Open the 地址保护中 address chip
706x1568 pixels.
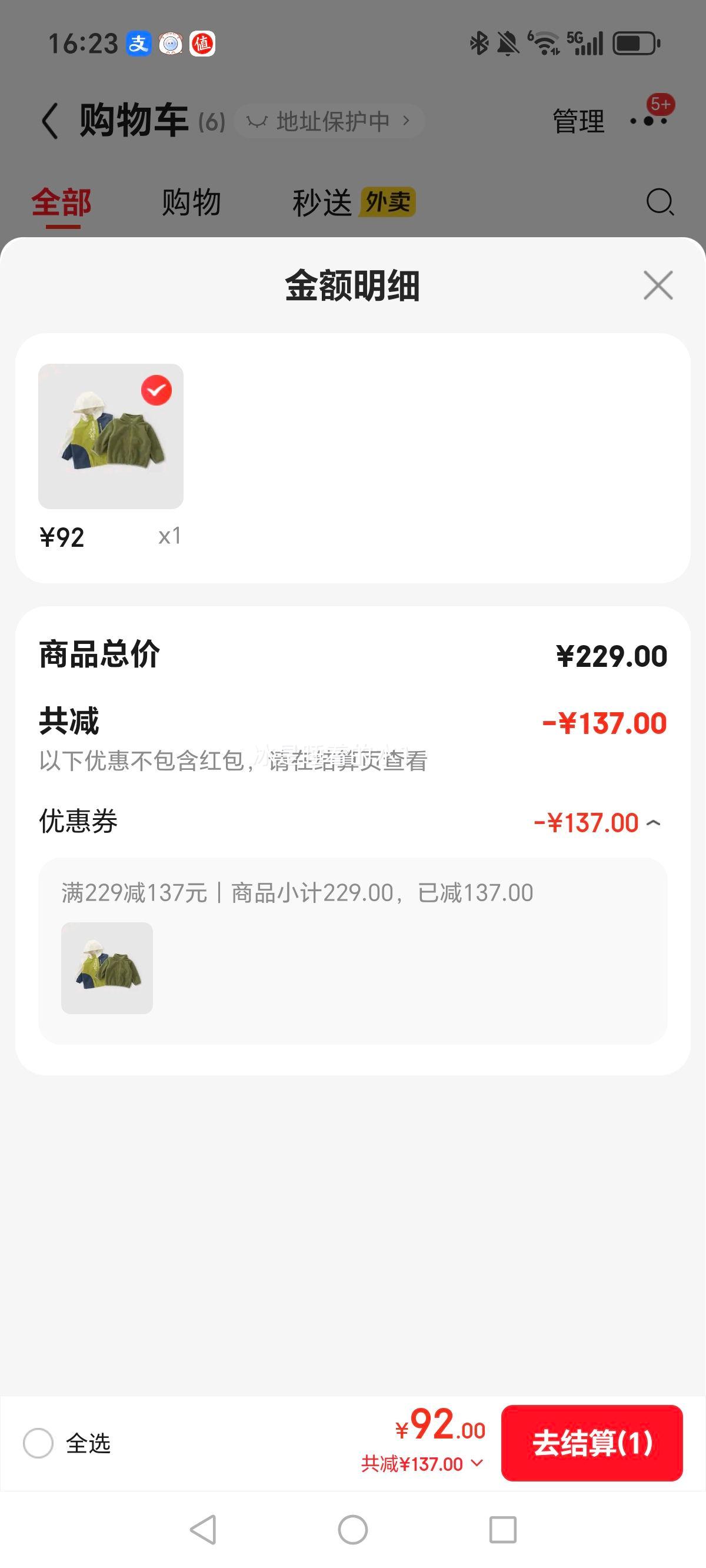(x=329, y=121)
